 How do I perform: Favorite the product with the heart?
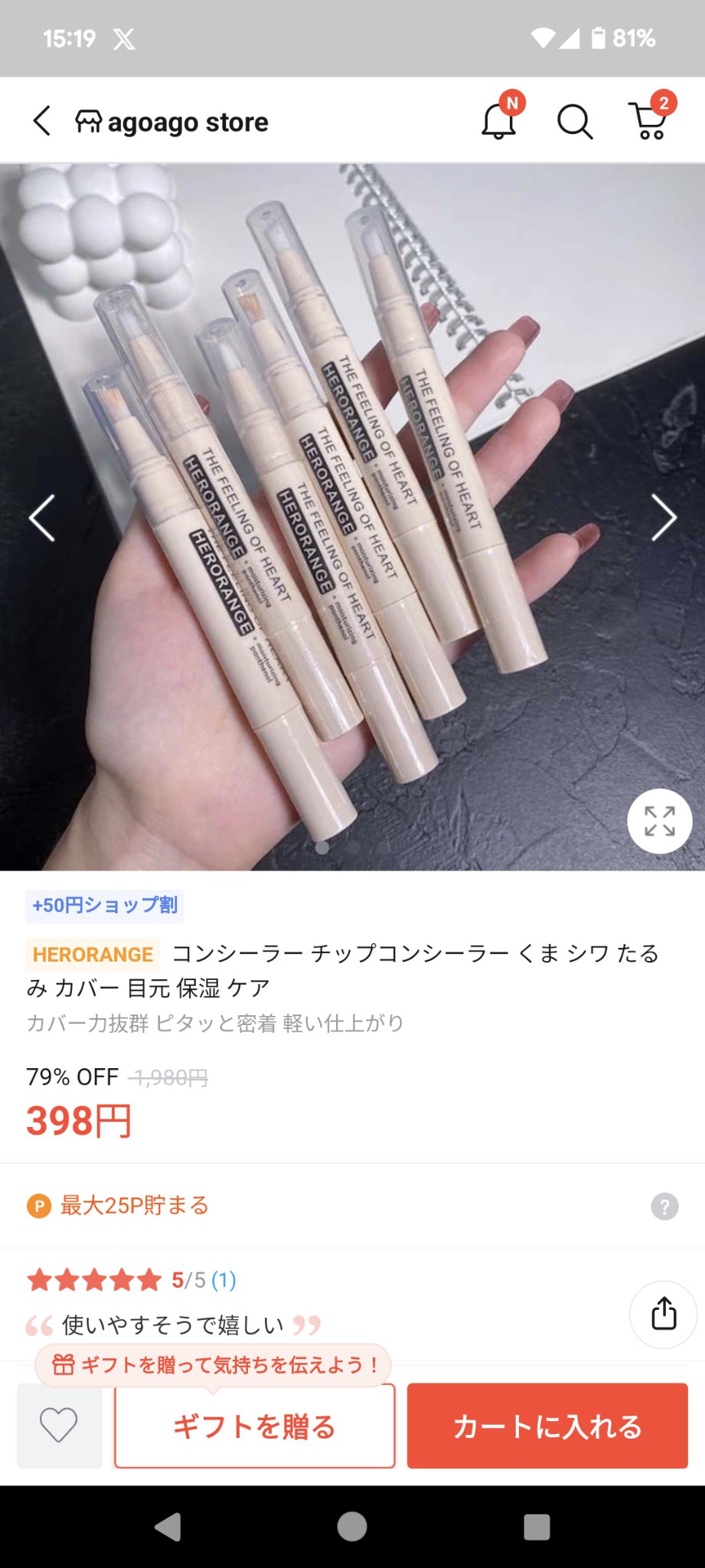point(59,1426)
